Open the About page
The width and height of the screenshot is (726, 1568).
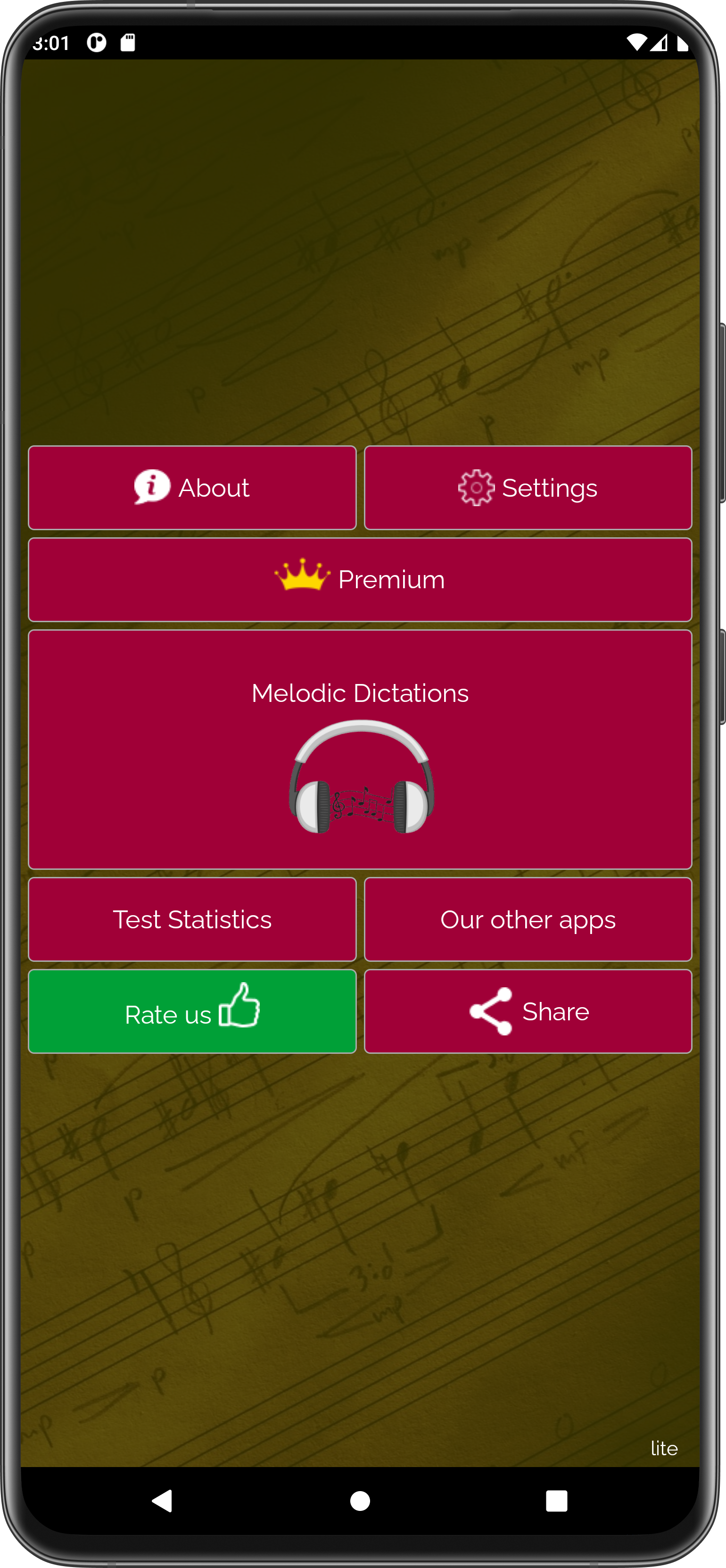(x=192, y=488)
